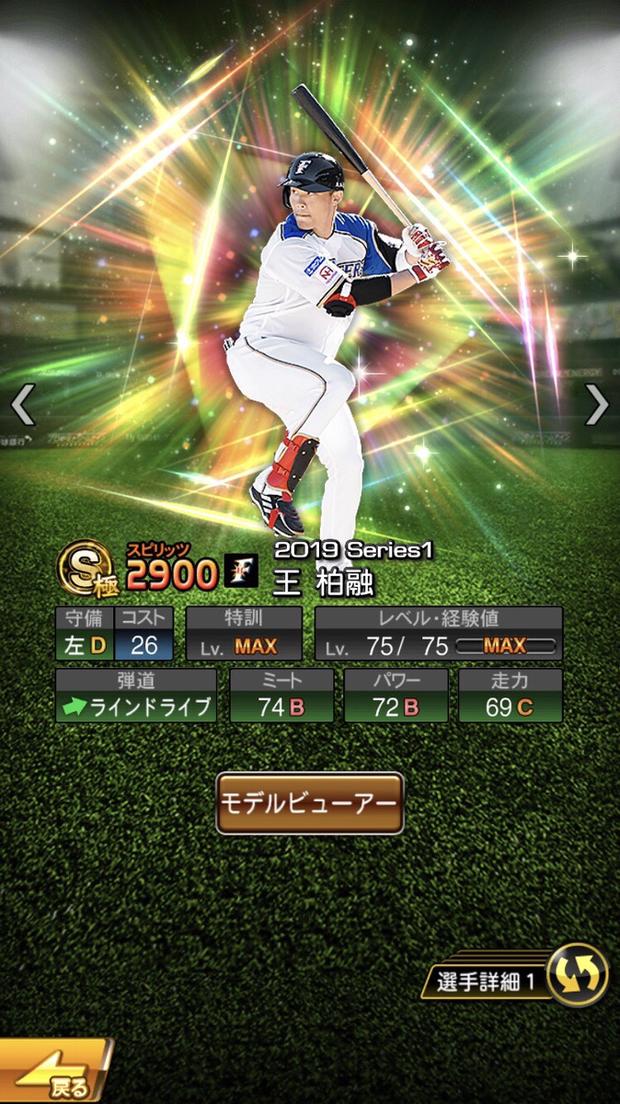Go to the next player card
620x1104 pixels.
coord(597,404)
